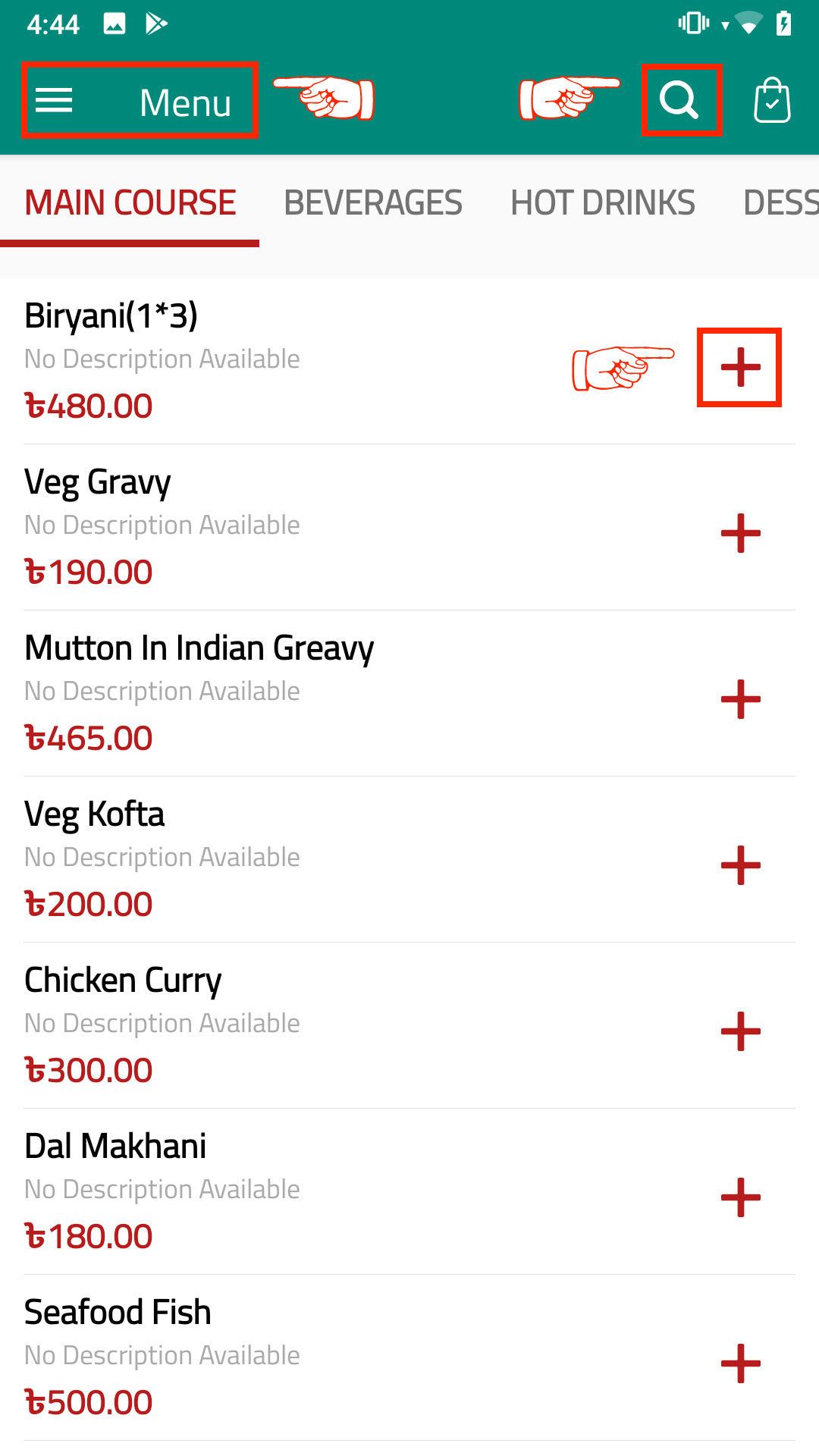Add Mutton In Indian Greavy to order
The width and height of the screenshot is (819, 1456).
740,700
